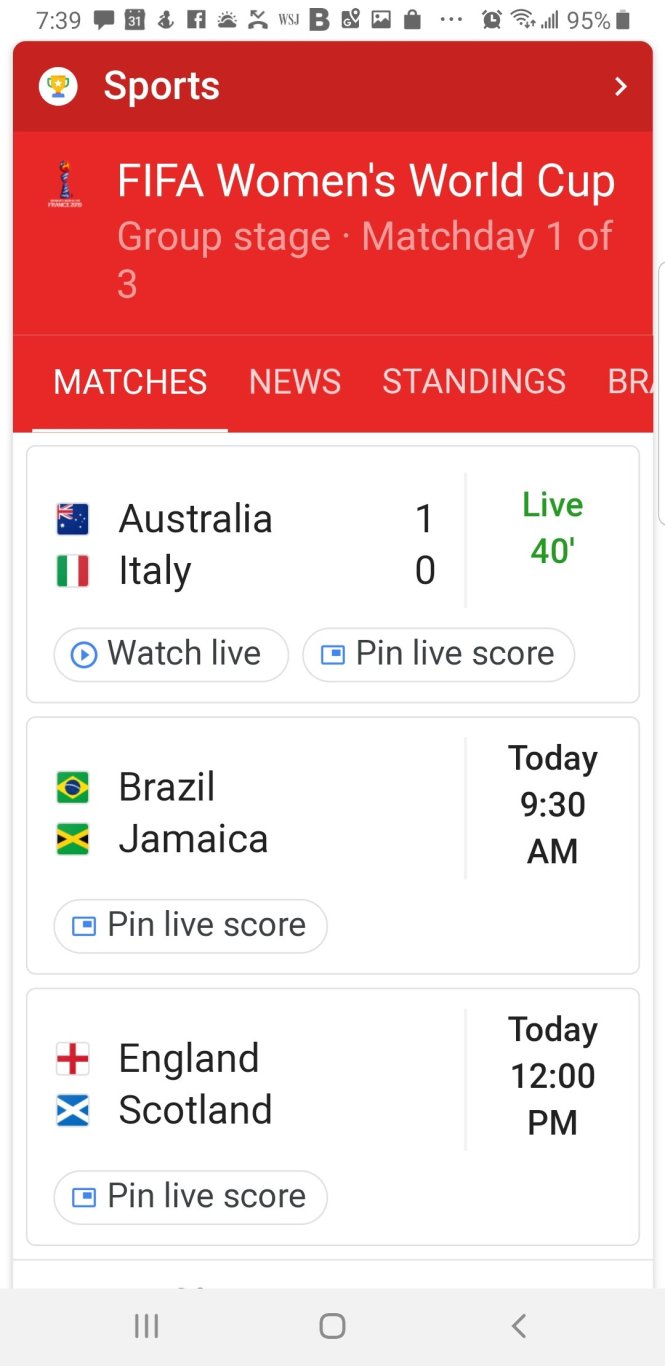Image resolution: width=665 pixels, height=1366 pixels.
Task: Open the Australia vs Italy match card
Action: click(250, 544)
